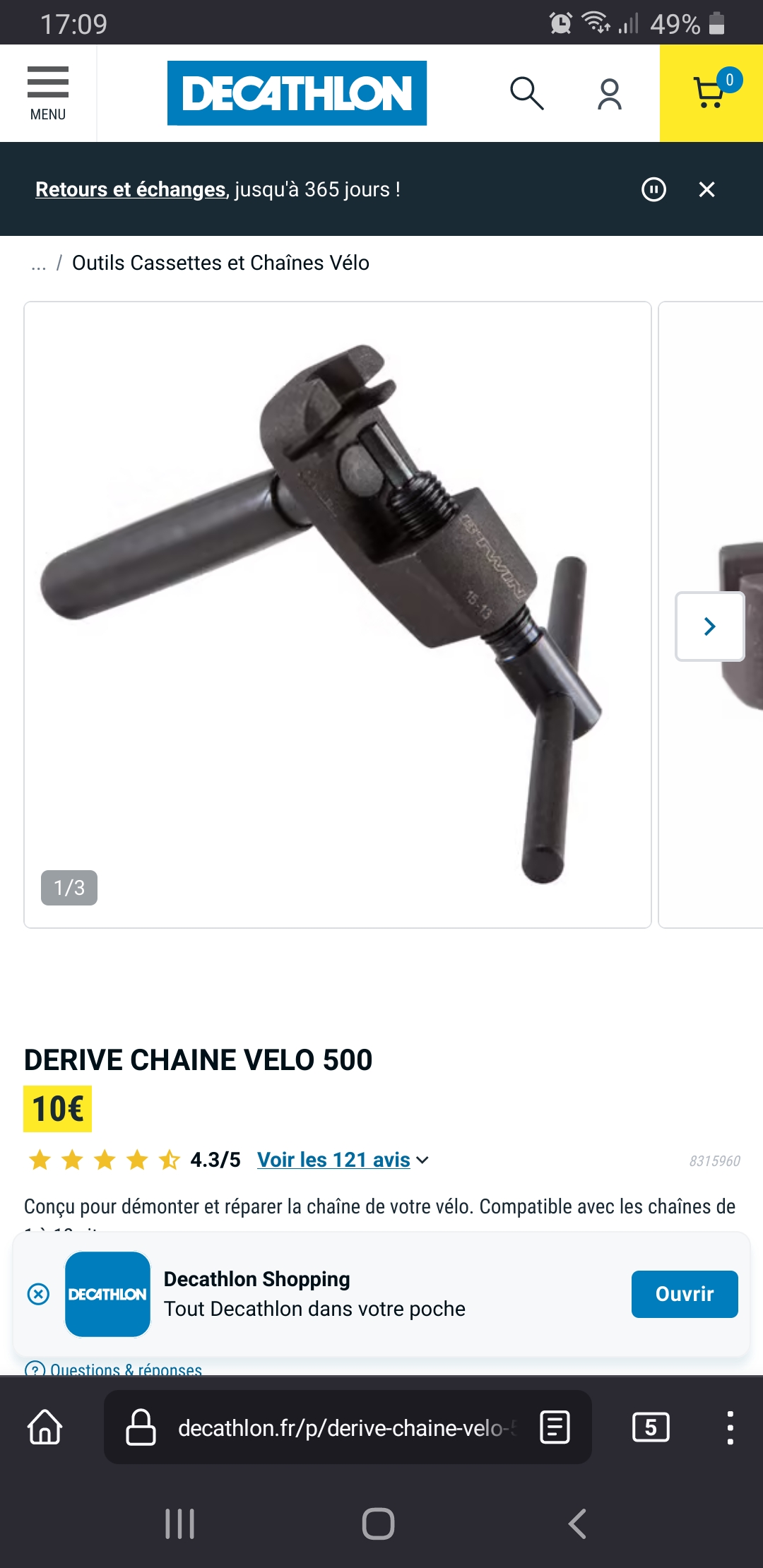Open the MENU drawer
Image resolution: width=763 pixels, height=1568 pixels.
(48, 93)
